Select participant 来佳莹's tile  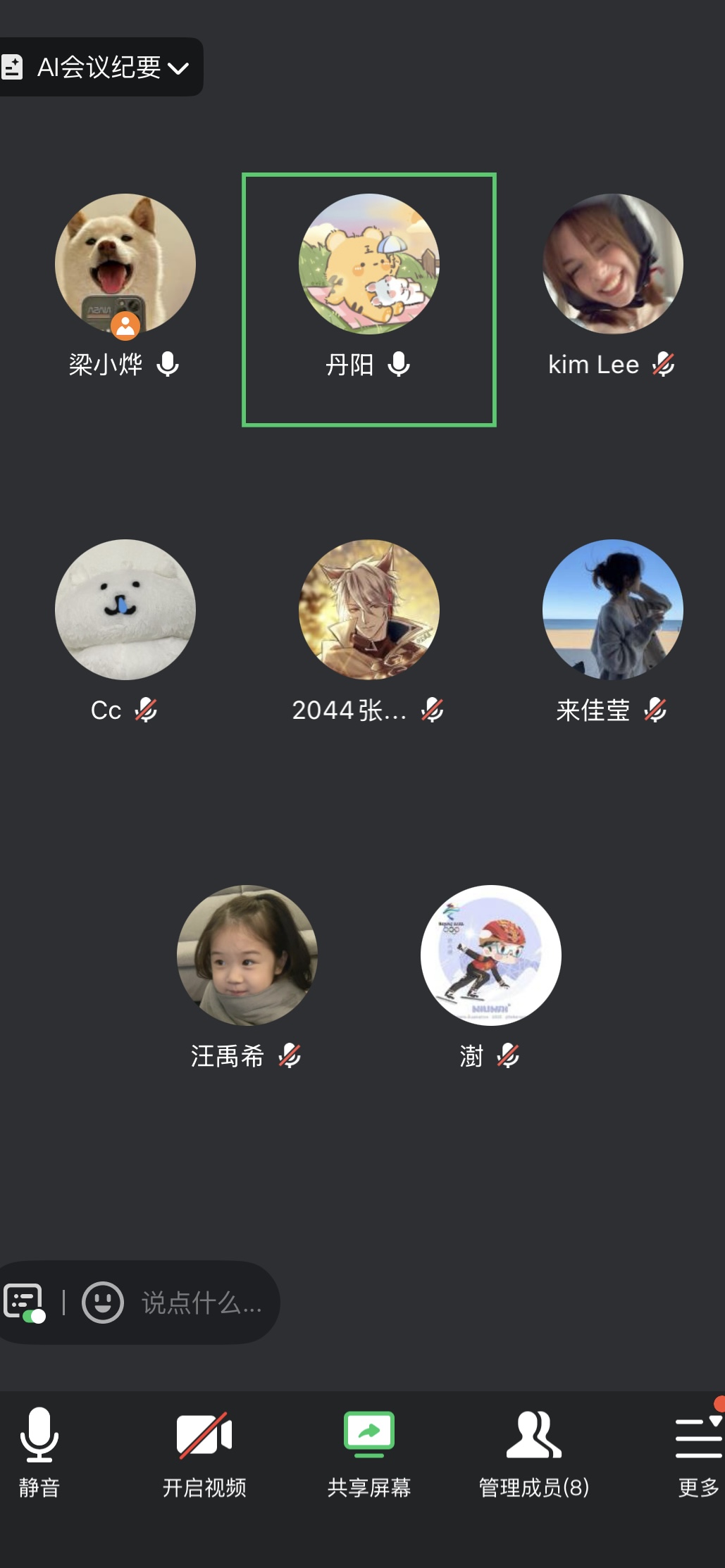coord(612,610)
